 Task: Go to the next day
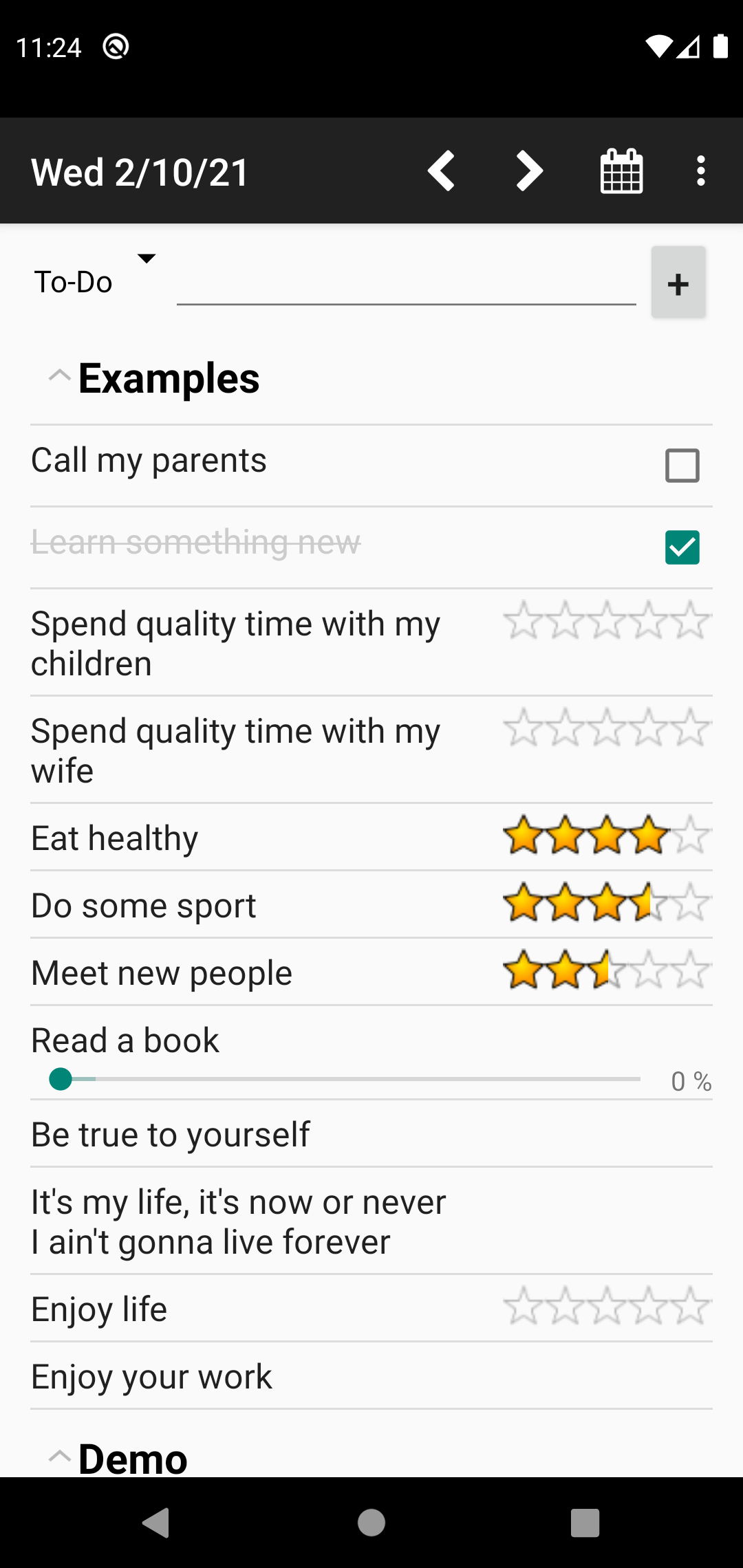(529, 171)
